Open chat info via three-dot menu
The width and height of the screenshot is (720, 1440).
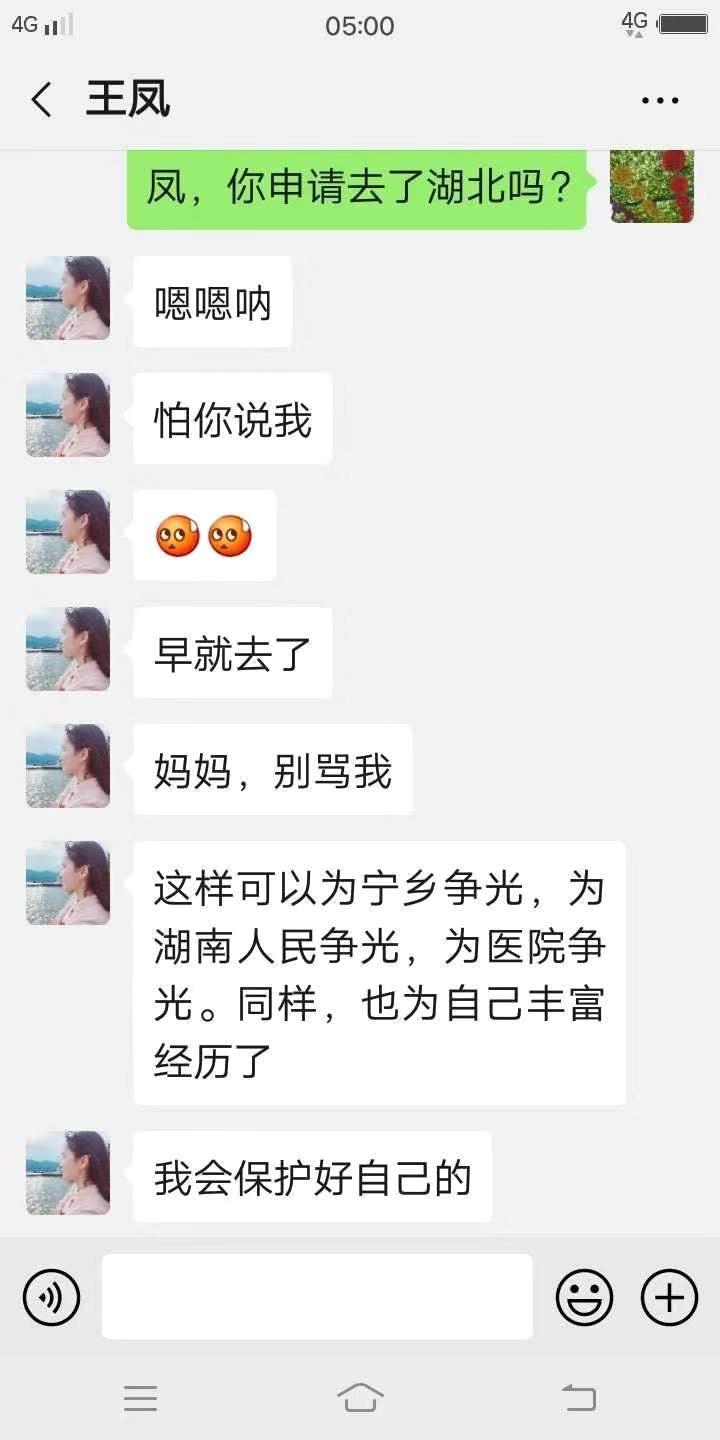pos(660,100)
